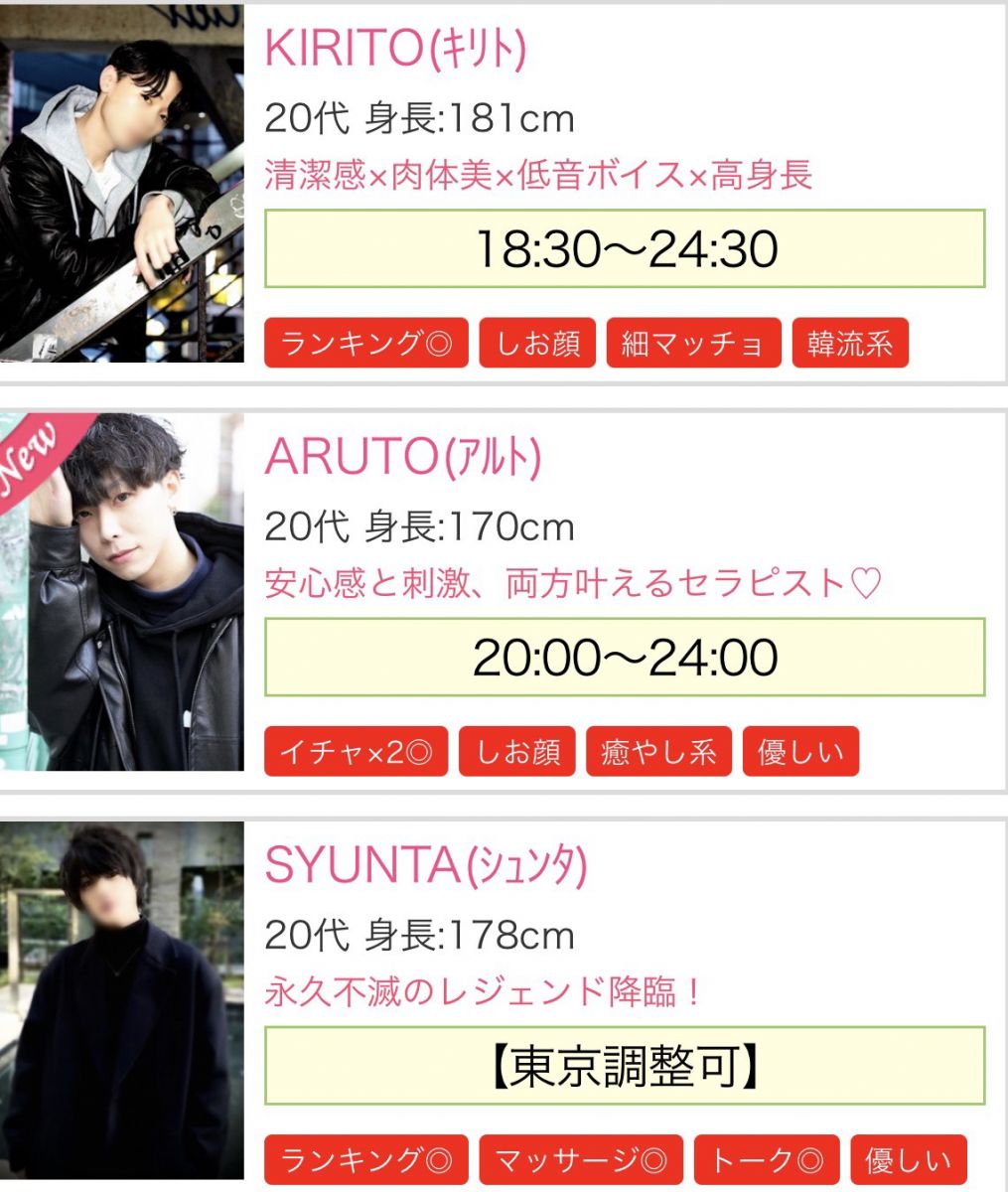Screen dimensions: 1008x1192
Task: Select the 癒やし系 tag
Action: (658, 752)
